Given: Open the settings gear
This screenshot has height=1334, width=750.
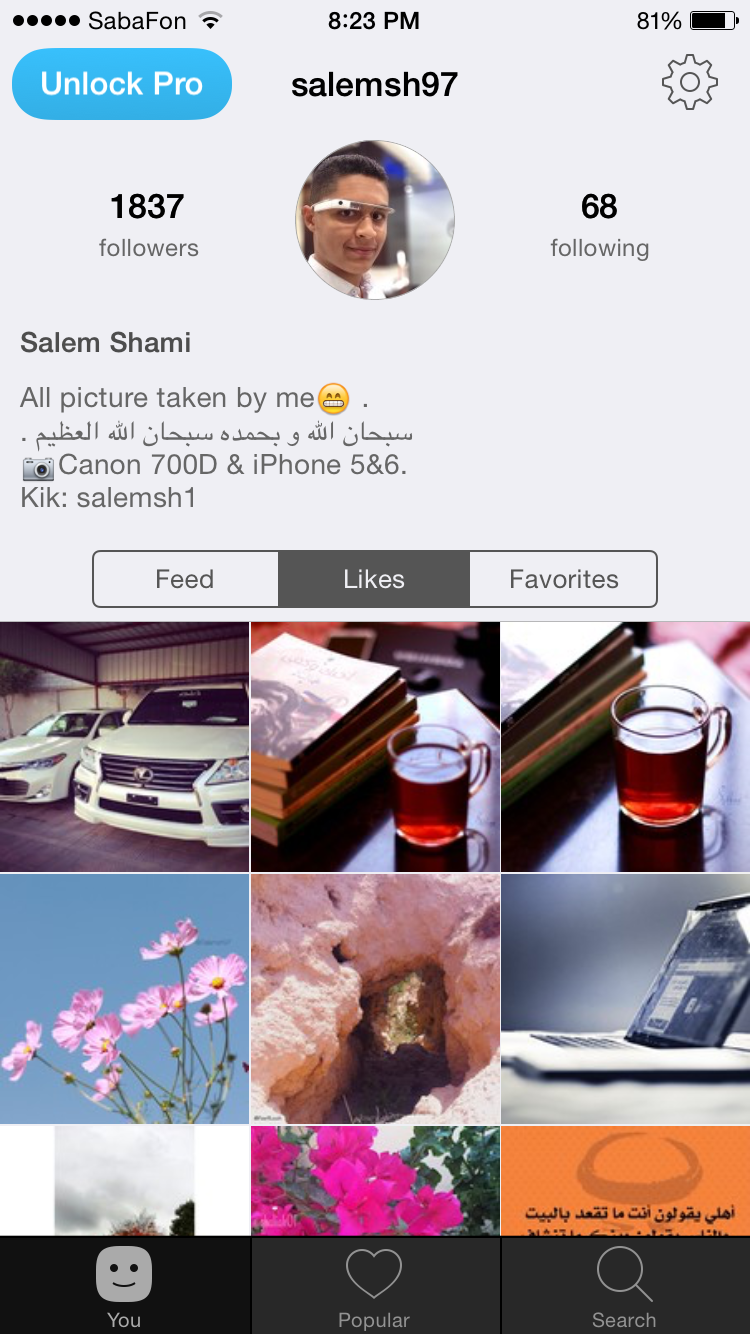Looking at the screenshot, I should 689,83.
